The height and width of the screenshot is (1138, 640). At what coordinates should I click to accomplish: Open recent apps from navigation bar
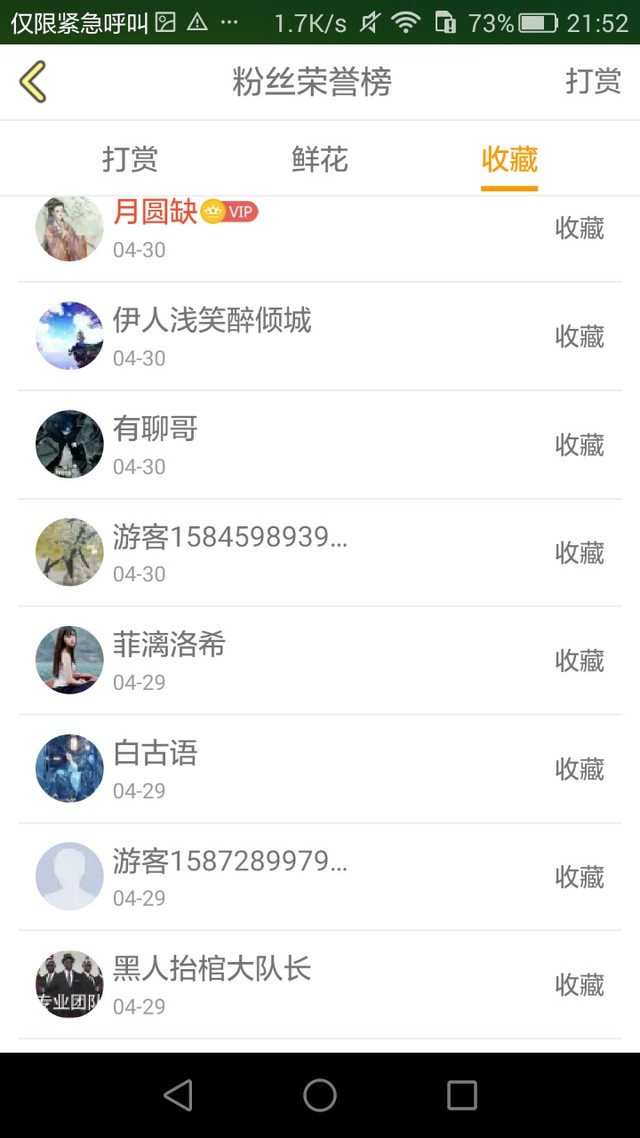462,1095
